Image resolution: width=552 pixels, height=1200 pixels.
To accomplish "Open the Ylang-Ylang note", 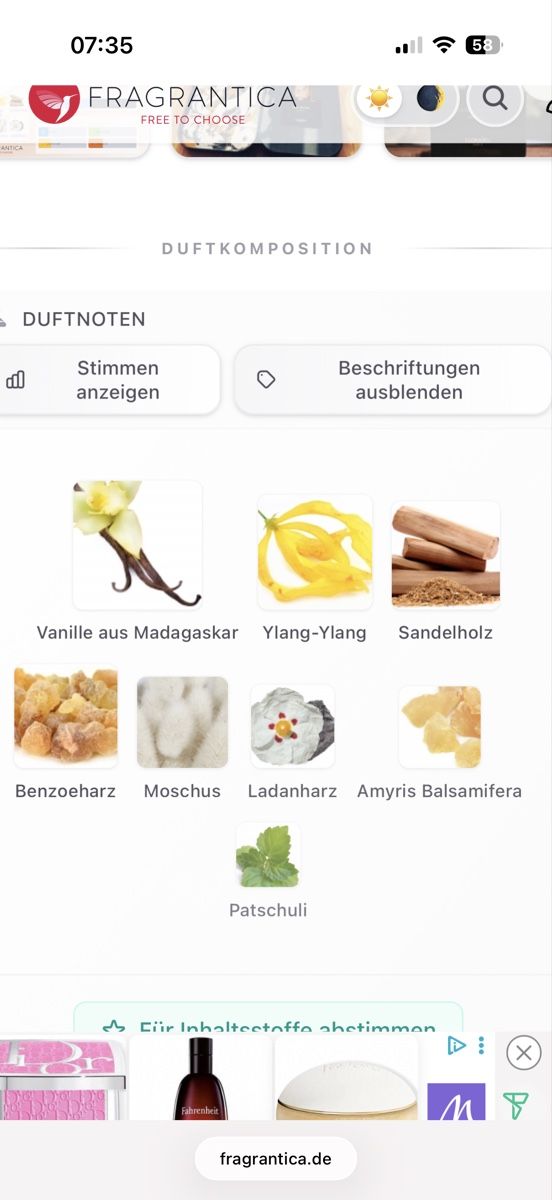I will coord(315,568).
